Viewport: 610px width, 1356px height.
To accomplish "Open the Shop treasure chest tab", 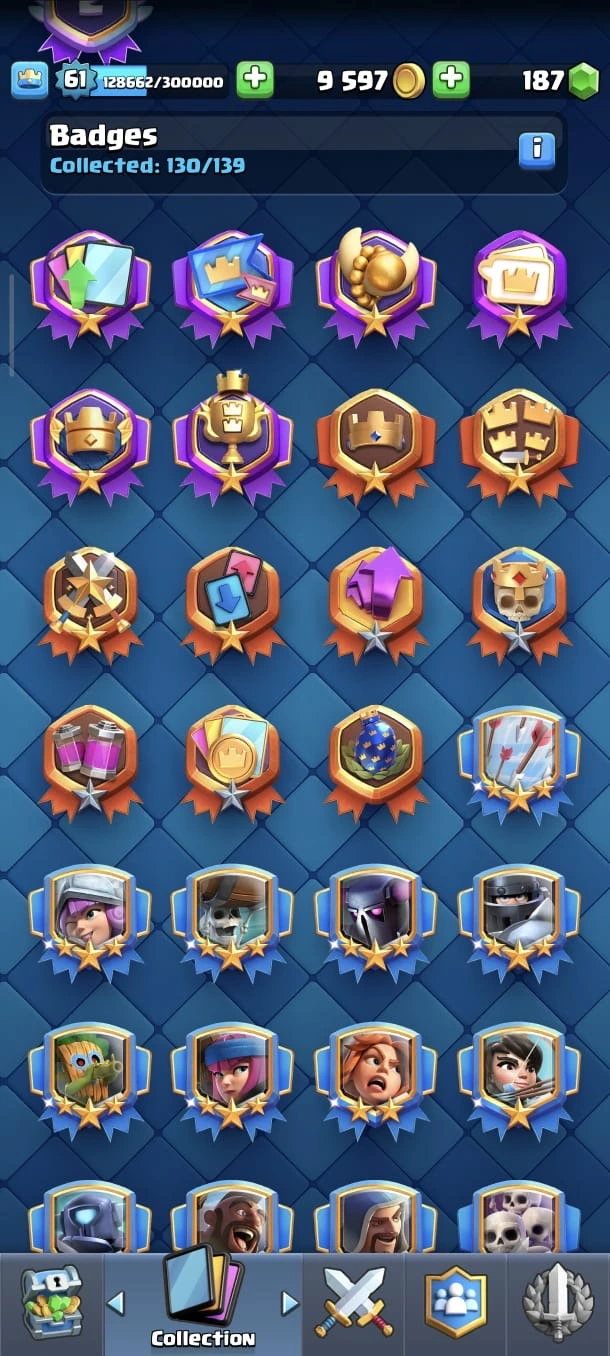I will tap(52, 1301).
